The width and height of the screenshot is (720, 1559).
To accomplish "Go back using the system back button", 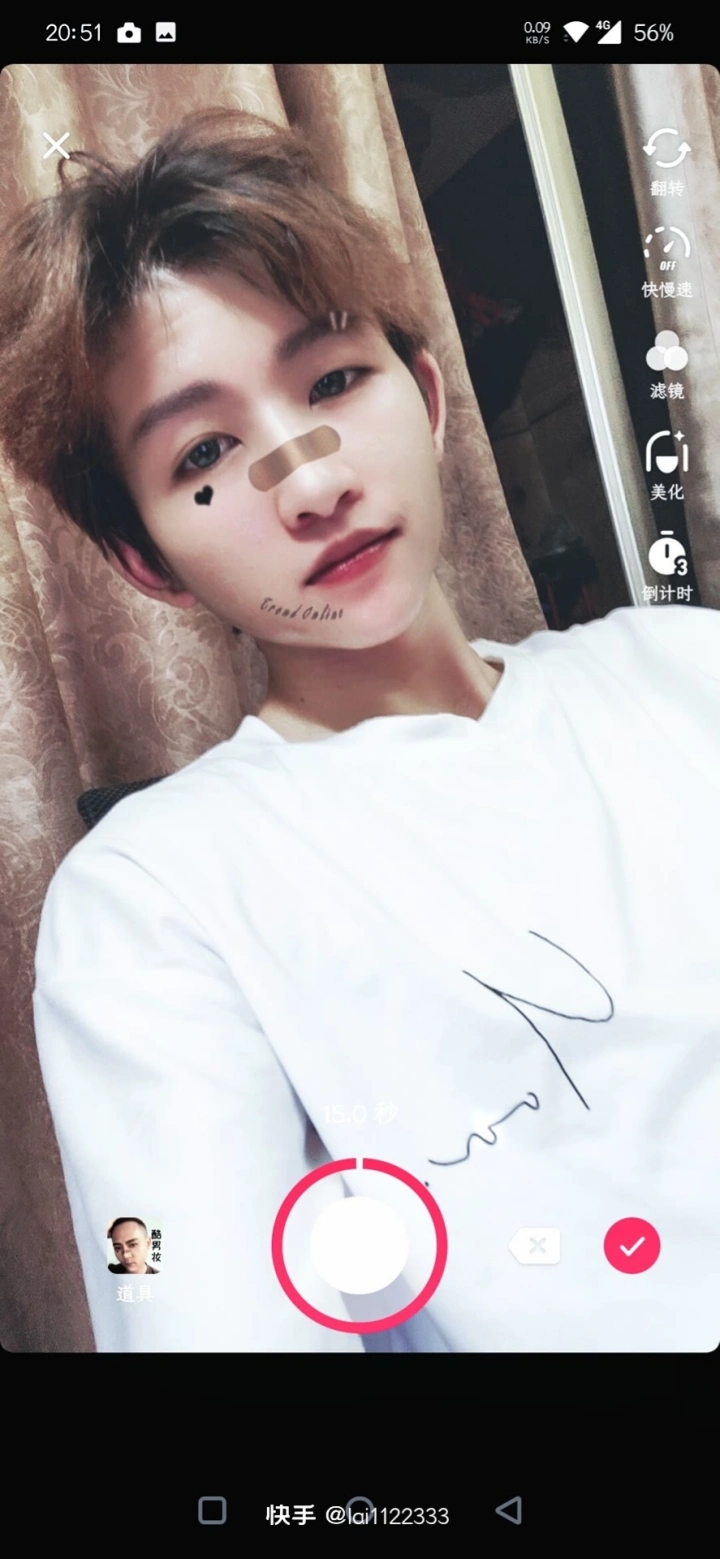I will 509,1510.
